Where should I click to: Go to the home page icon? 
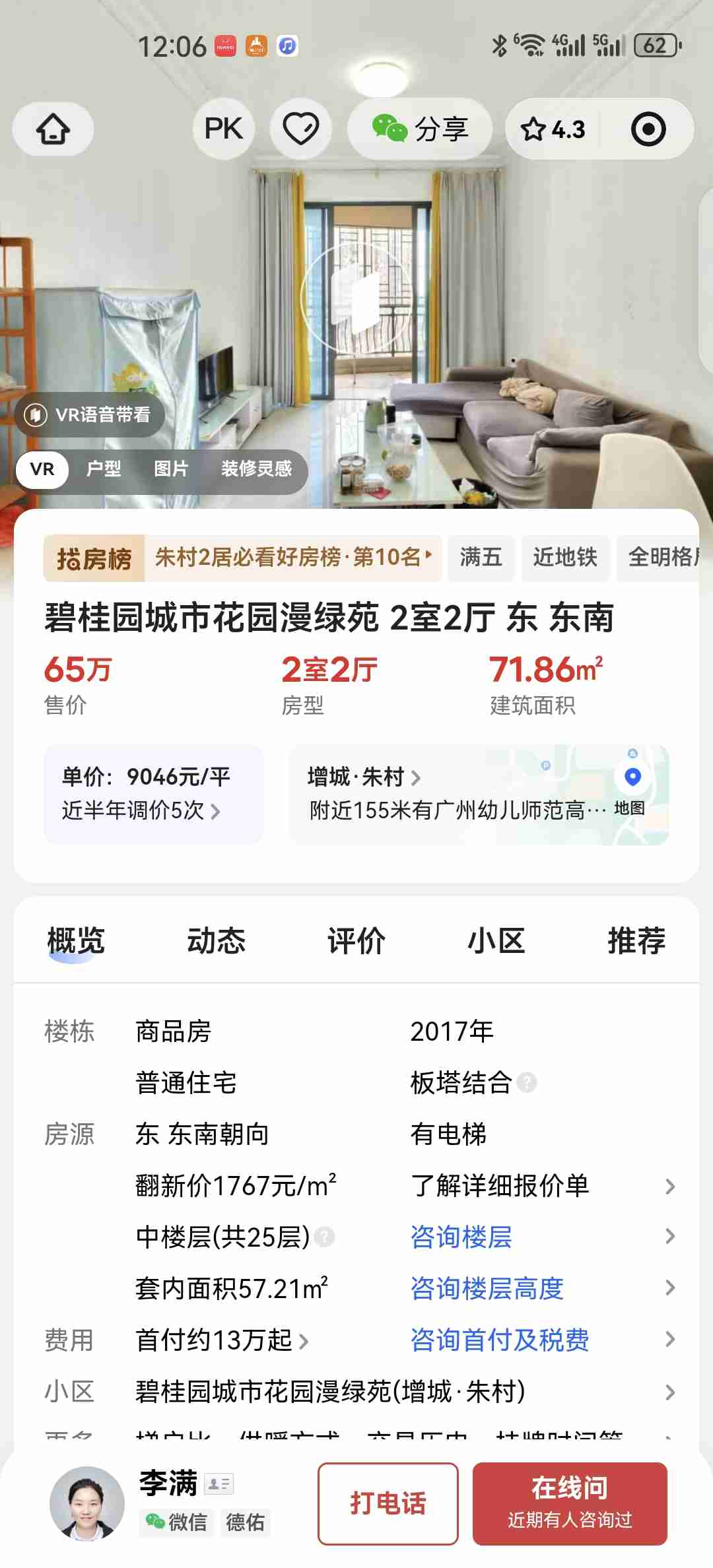(x=53, y=129)
